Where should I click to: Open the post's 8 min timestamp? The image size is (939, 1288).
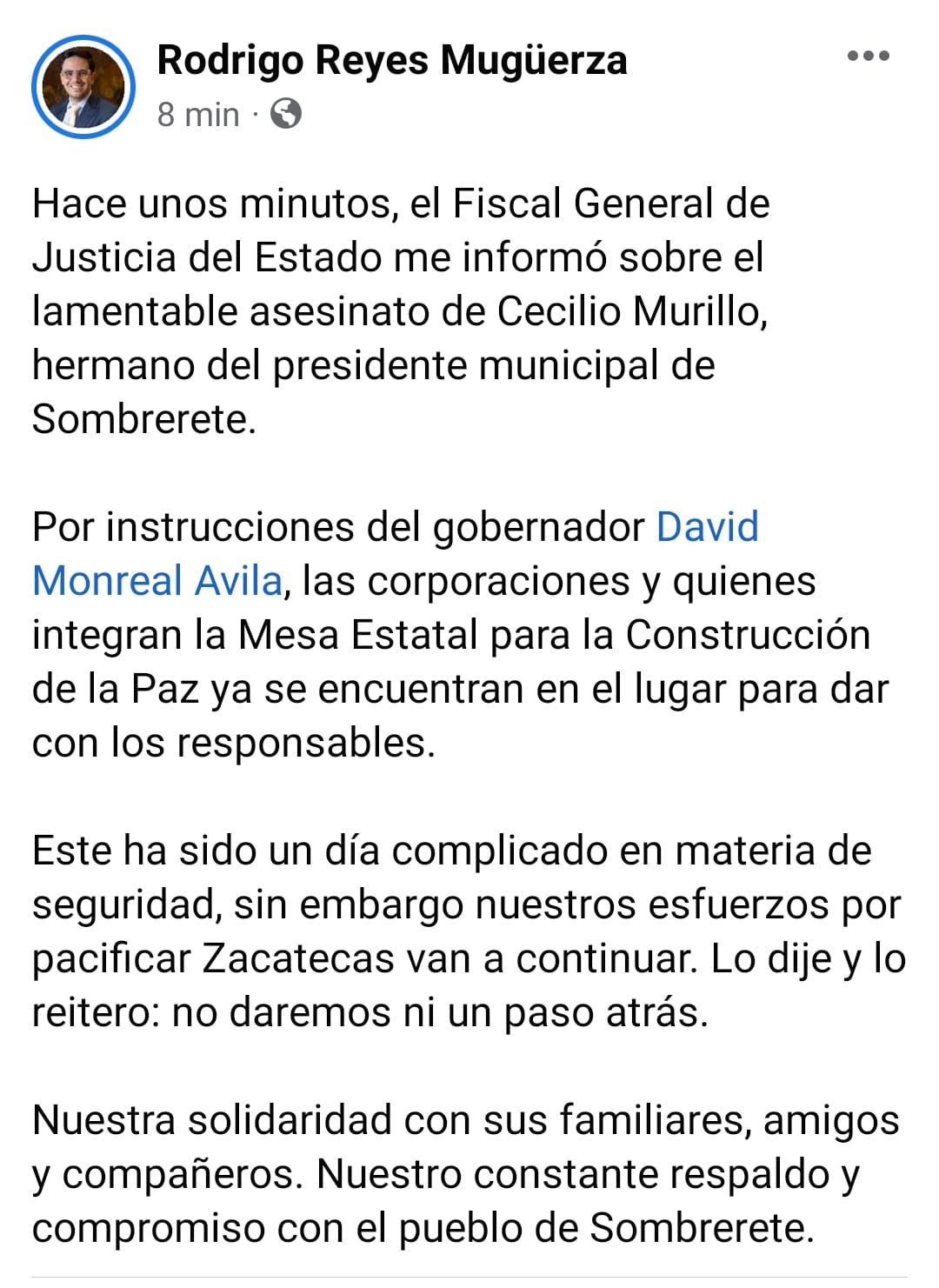click(198, 114)
